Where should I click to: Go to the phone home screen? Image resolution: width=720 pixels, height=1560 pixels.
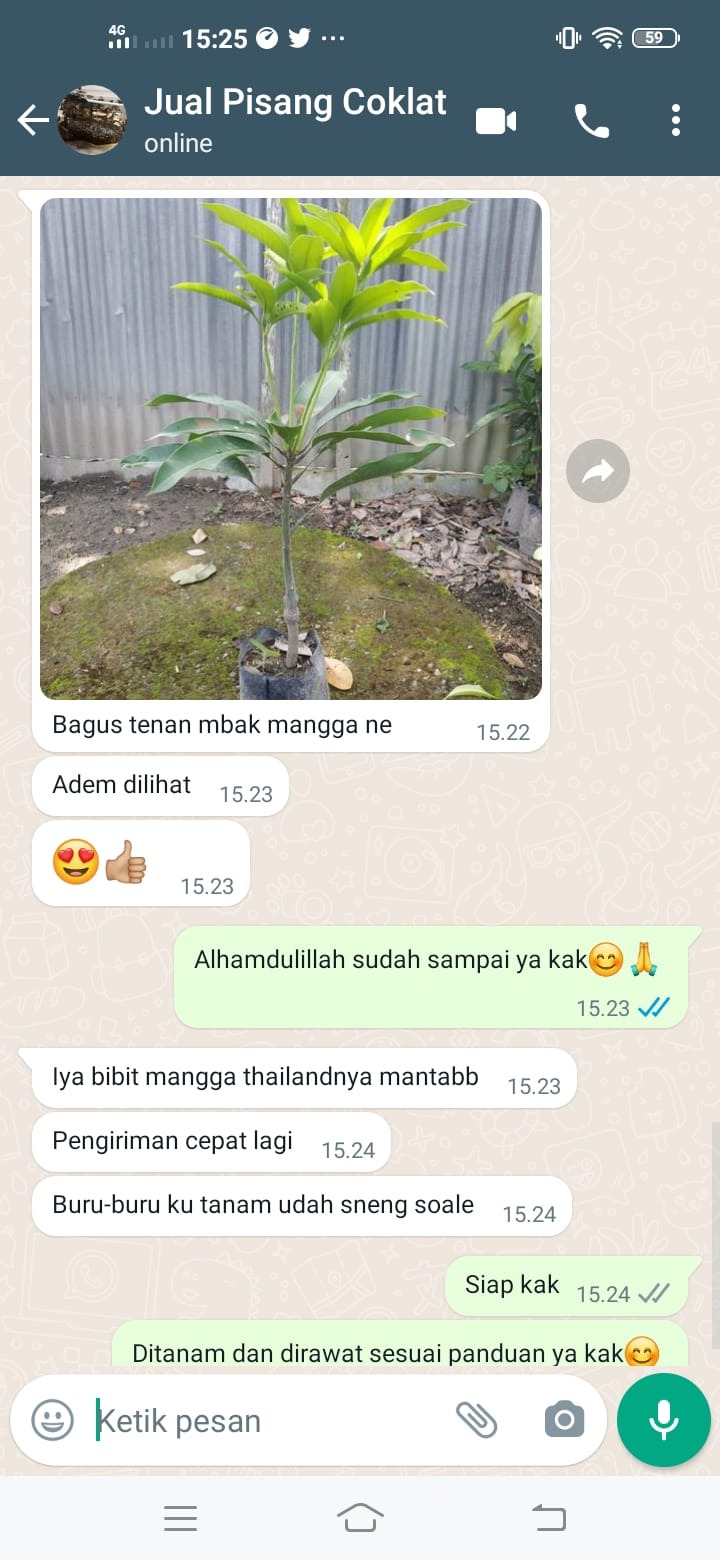point(360,1519)
